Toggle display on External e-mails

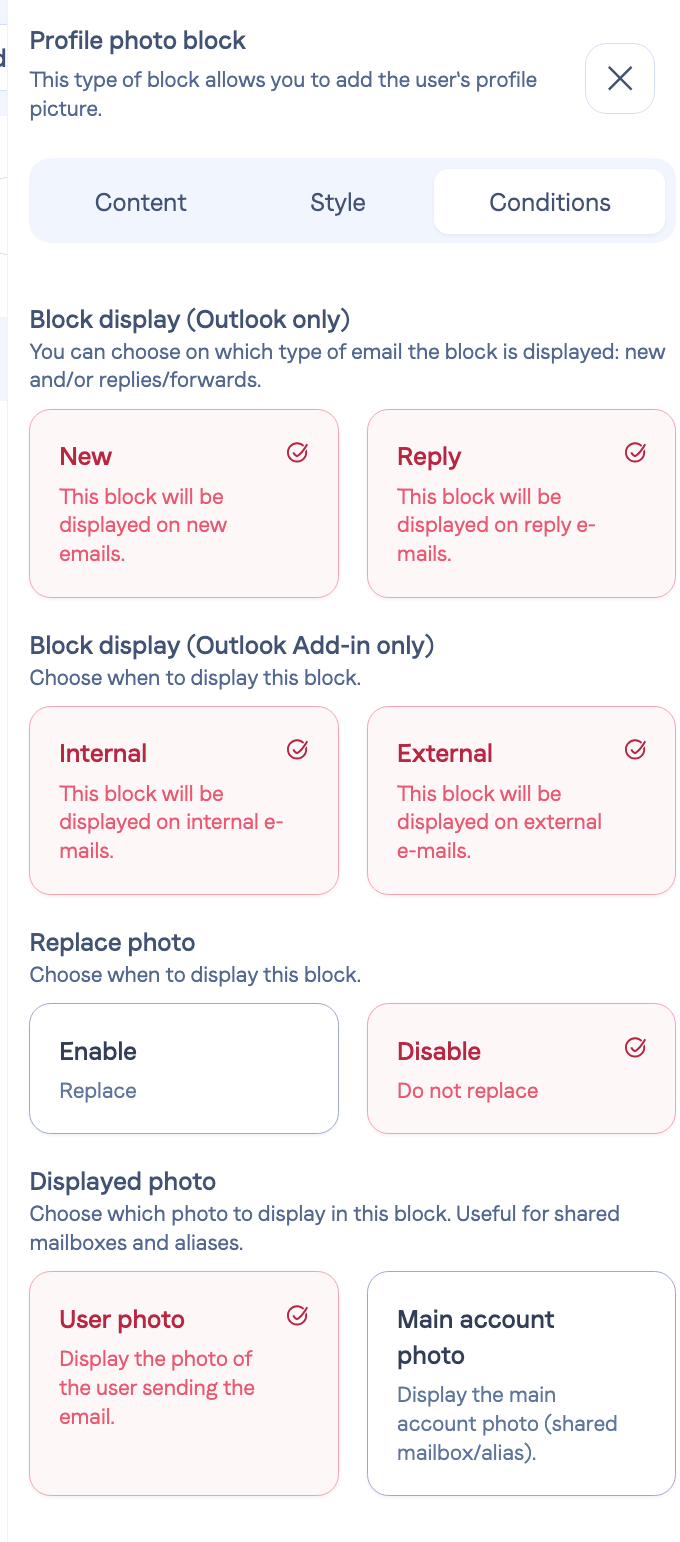(521, 800)
